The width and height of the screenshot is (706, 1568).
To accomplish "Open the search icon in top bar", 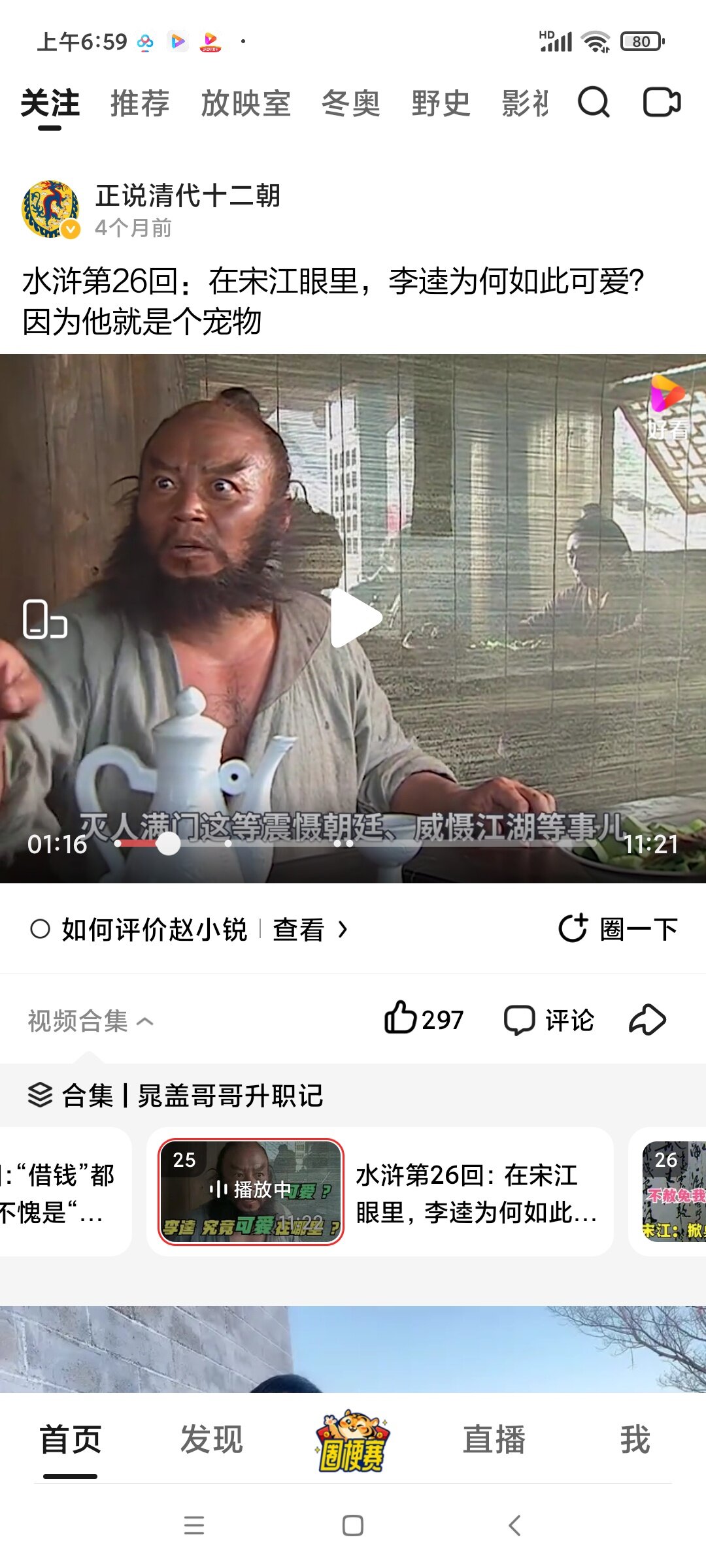I will coord(594,103).
